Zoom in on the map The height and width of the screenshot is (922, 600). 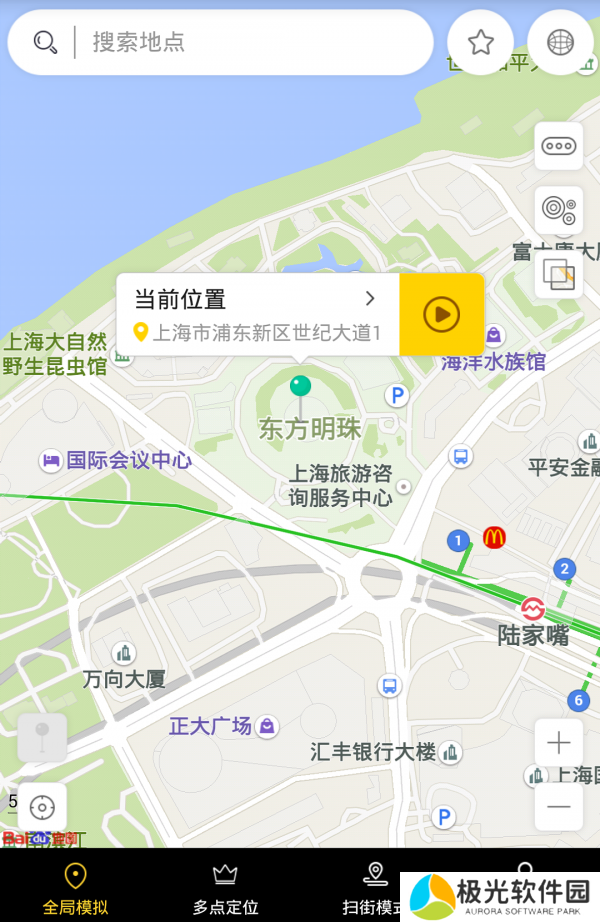(559, 743)
